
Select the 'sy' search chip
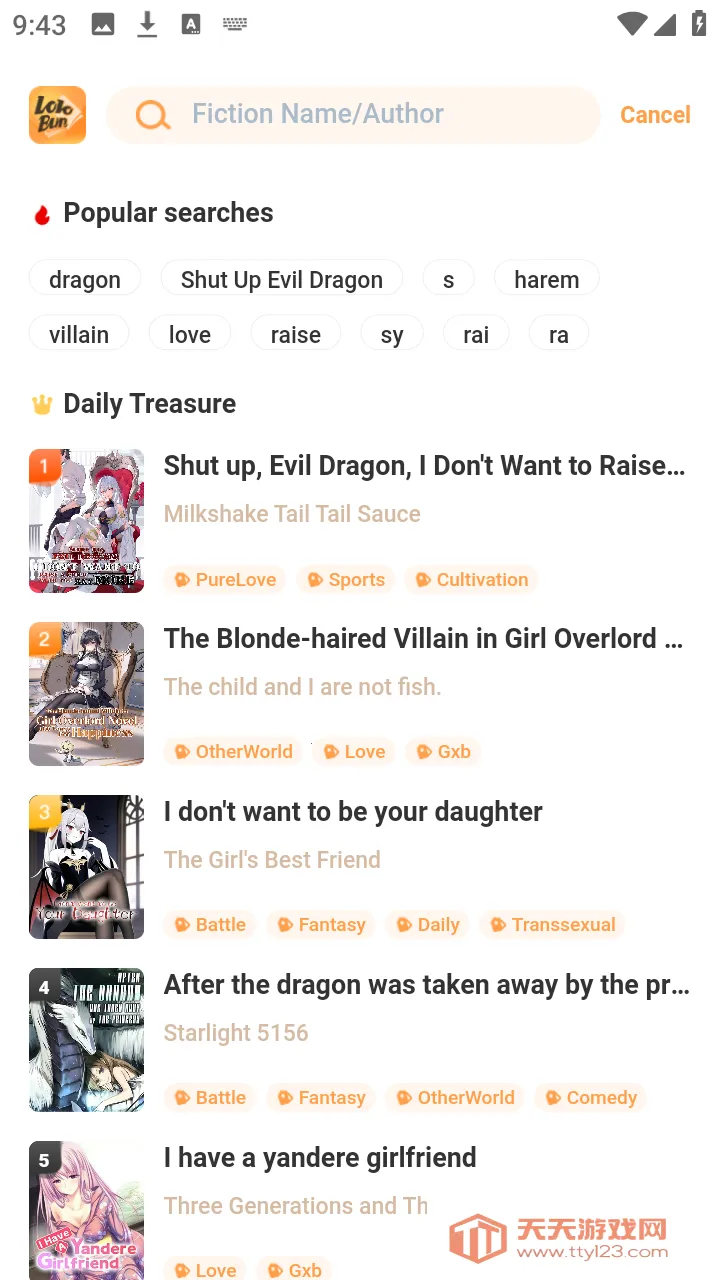point(392,334)
